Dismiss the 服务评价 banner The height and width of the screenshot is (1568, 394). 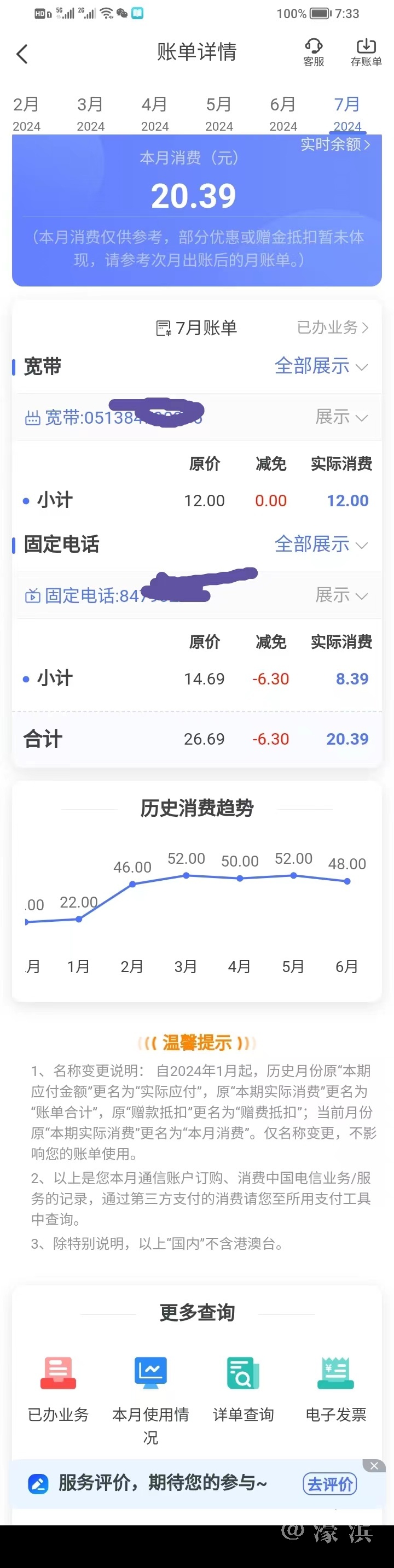tap(374, 1466)
